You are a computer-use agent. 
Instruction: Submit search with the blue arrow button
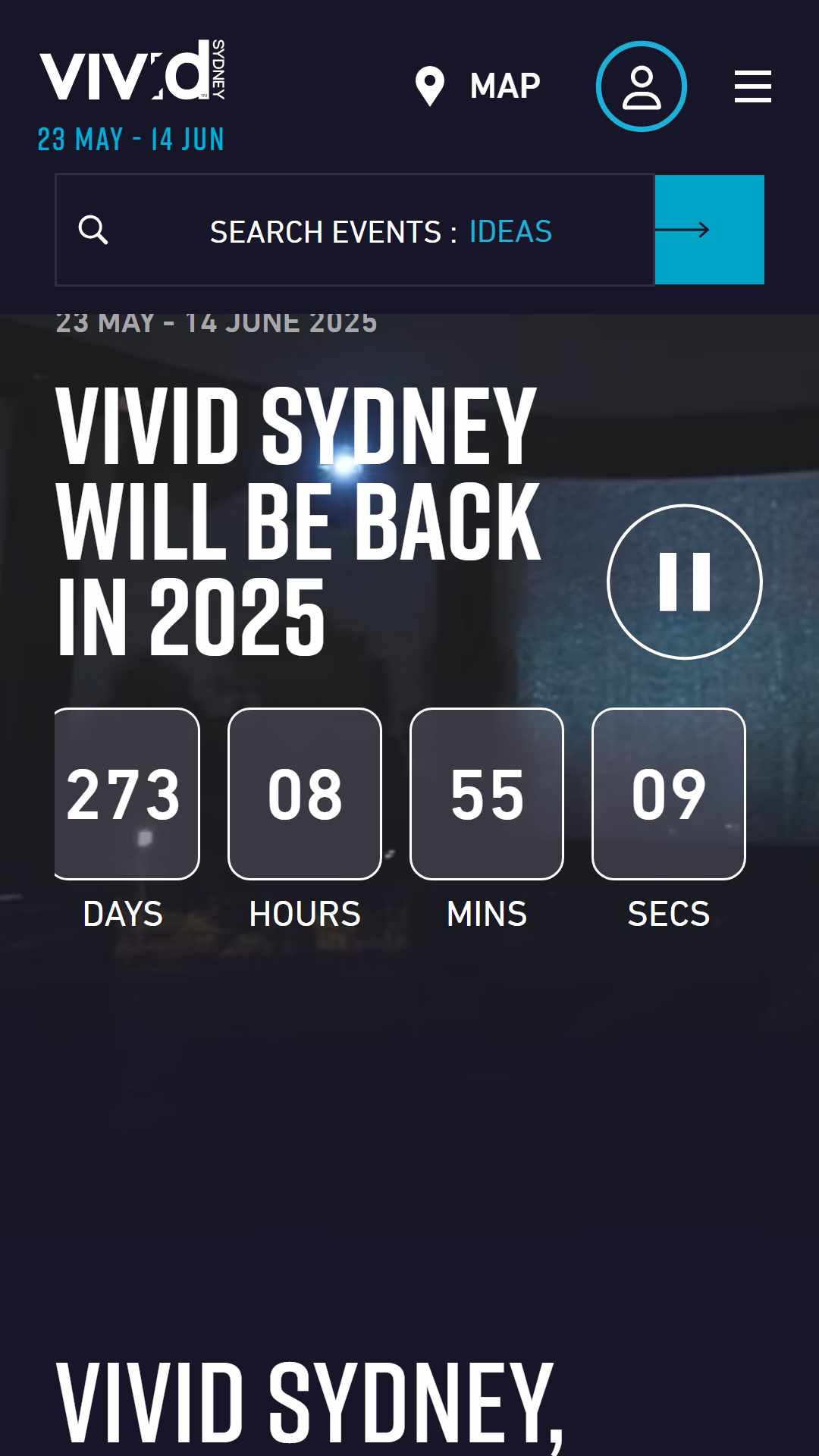point(710,230)
